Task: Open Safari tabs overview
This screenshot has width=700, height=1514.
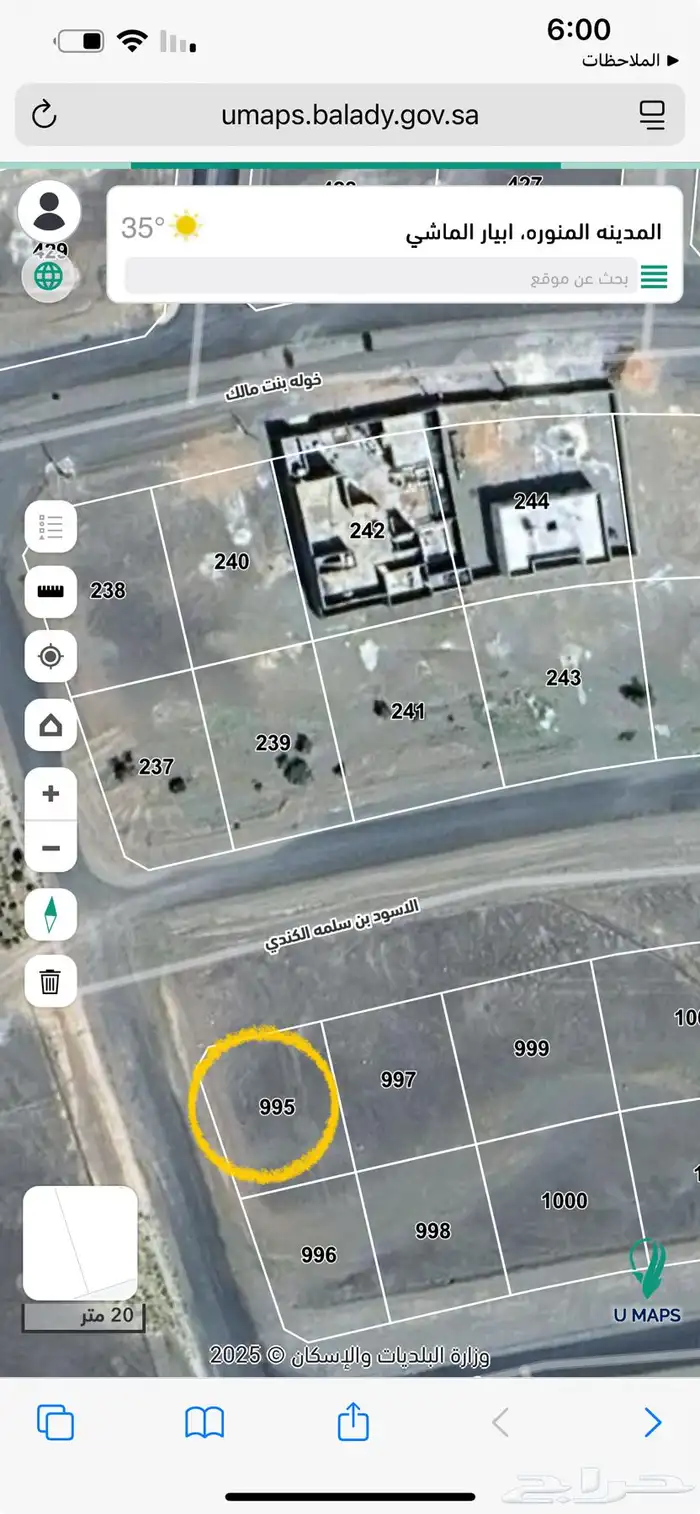Action: (55, 1421)
